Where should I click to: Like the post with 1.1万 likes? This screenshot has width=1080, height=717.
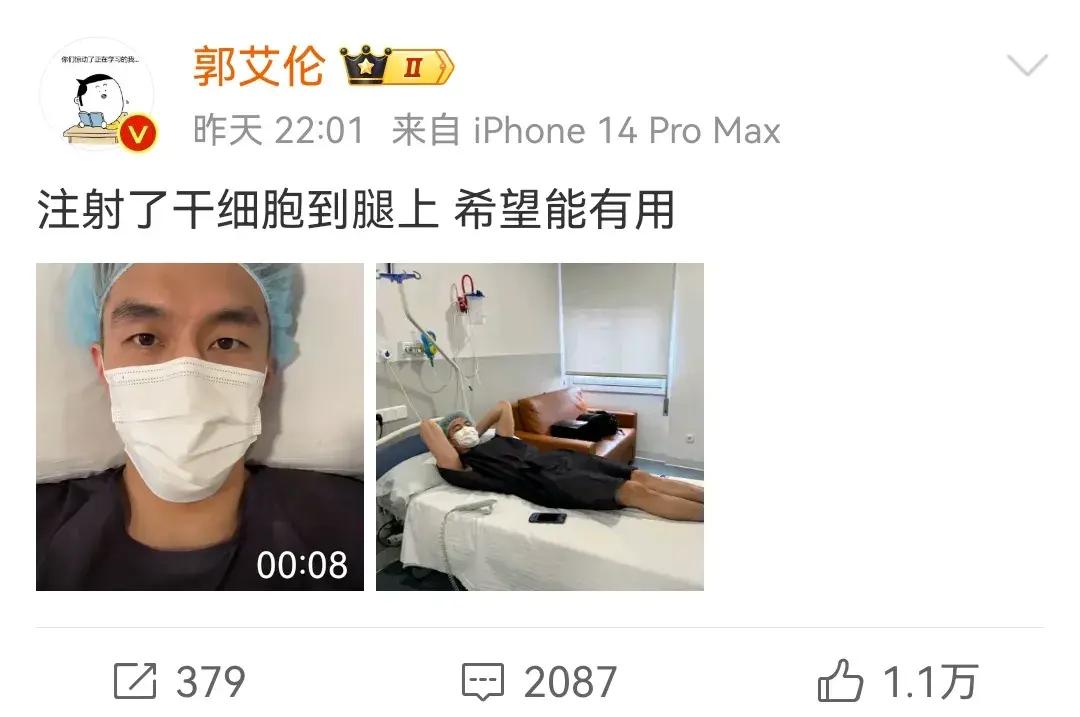point(897,682)
